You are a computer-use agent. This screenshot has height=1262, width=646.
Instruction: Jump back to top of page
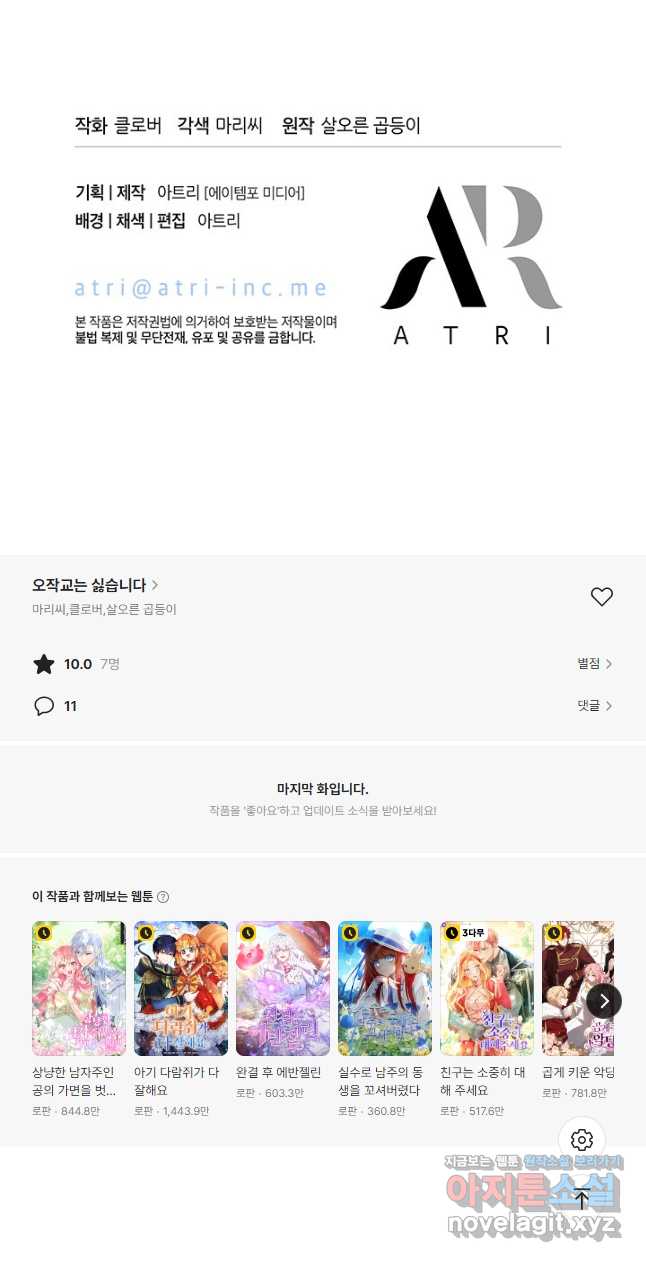(x=582, y=1198)
